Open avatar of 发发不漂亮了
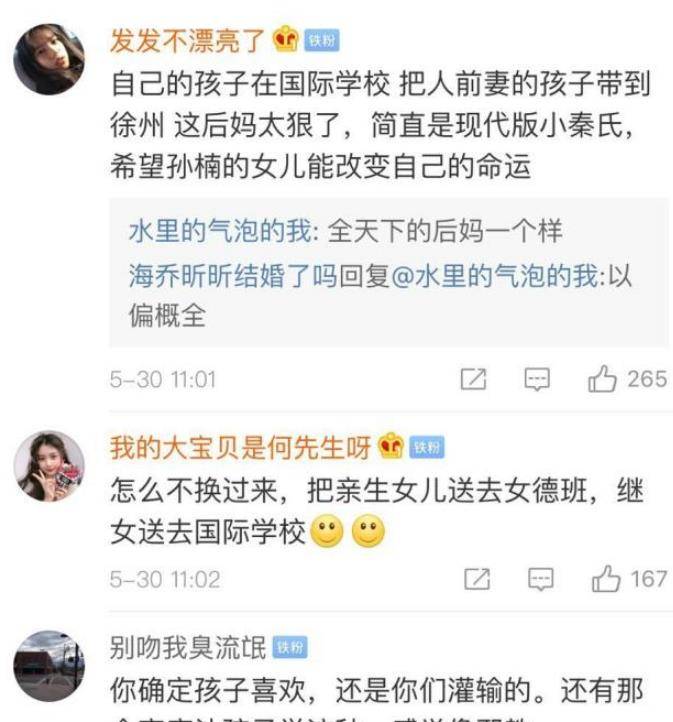Screen dimensions: 673x722 pos(48,58)
